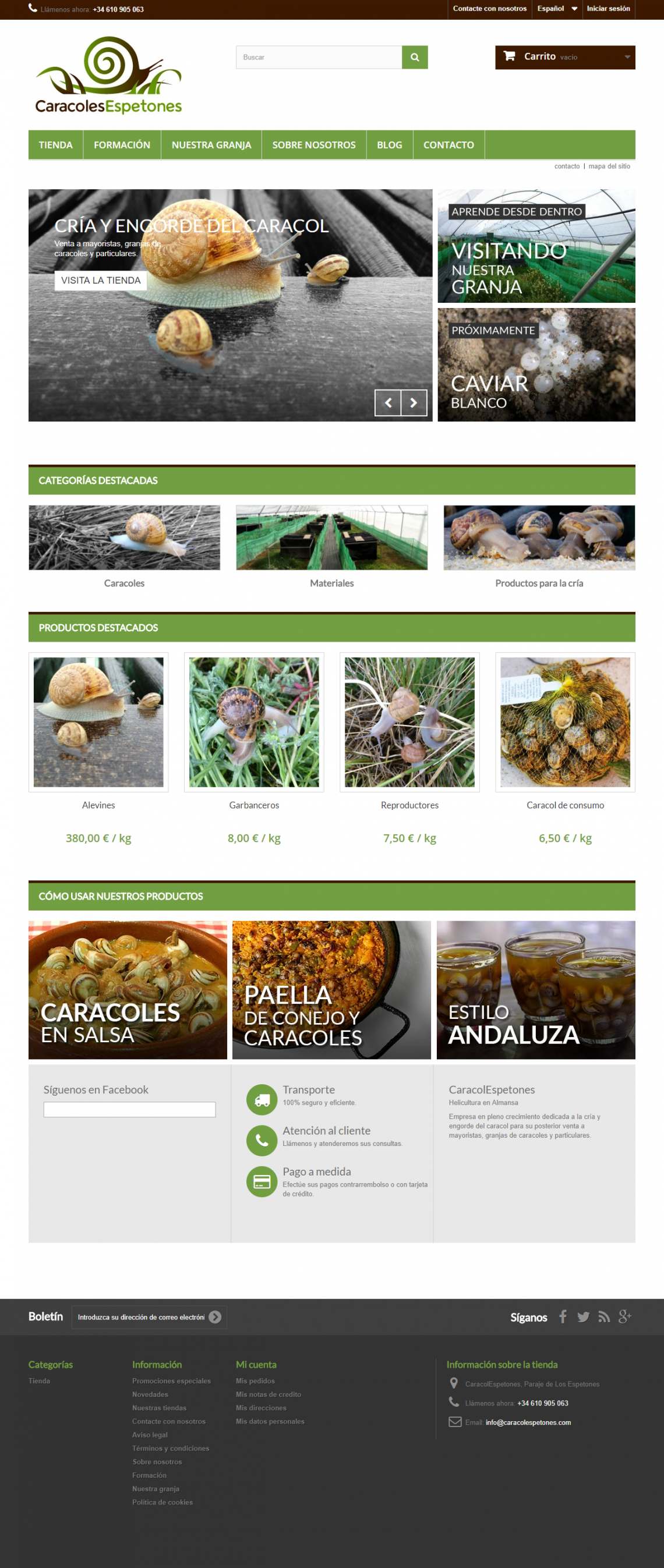Open the Caracol de consumo product
Viewport: 664px width, 1568px height.
click(x=565, y=722)
